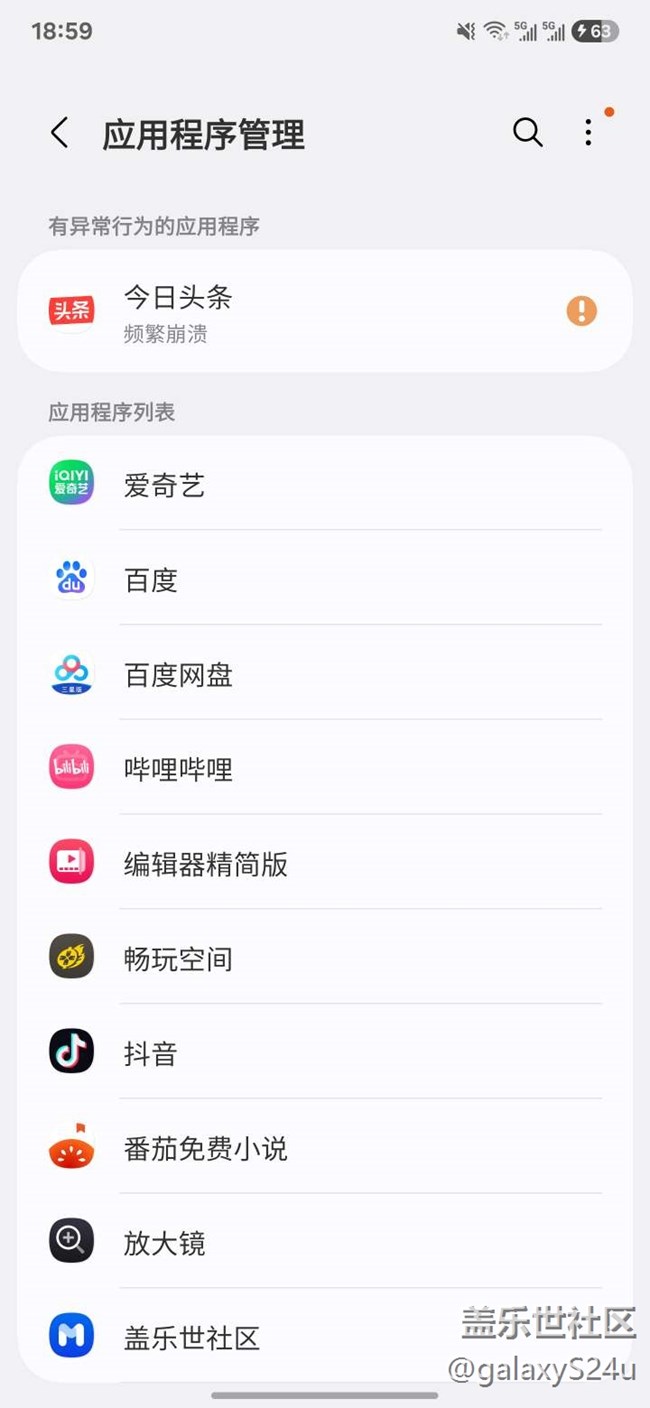Go back from 应用程序管理
This screenshot has width=650, height=1408.
60,133
